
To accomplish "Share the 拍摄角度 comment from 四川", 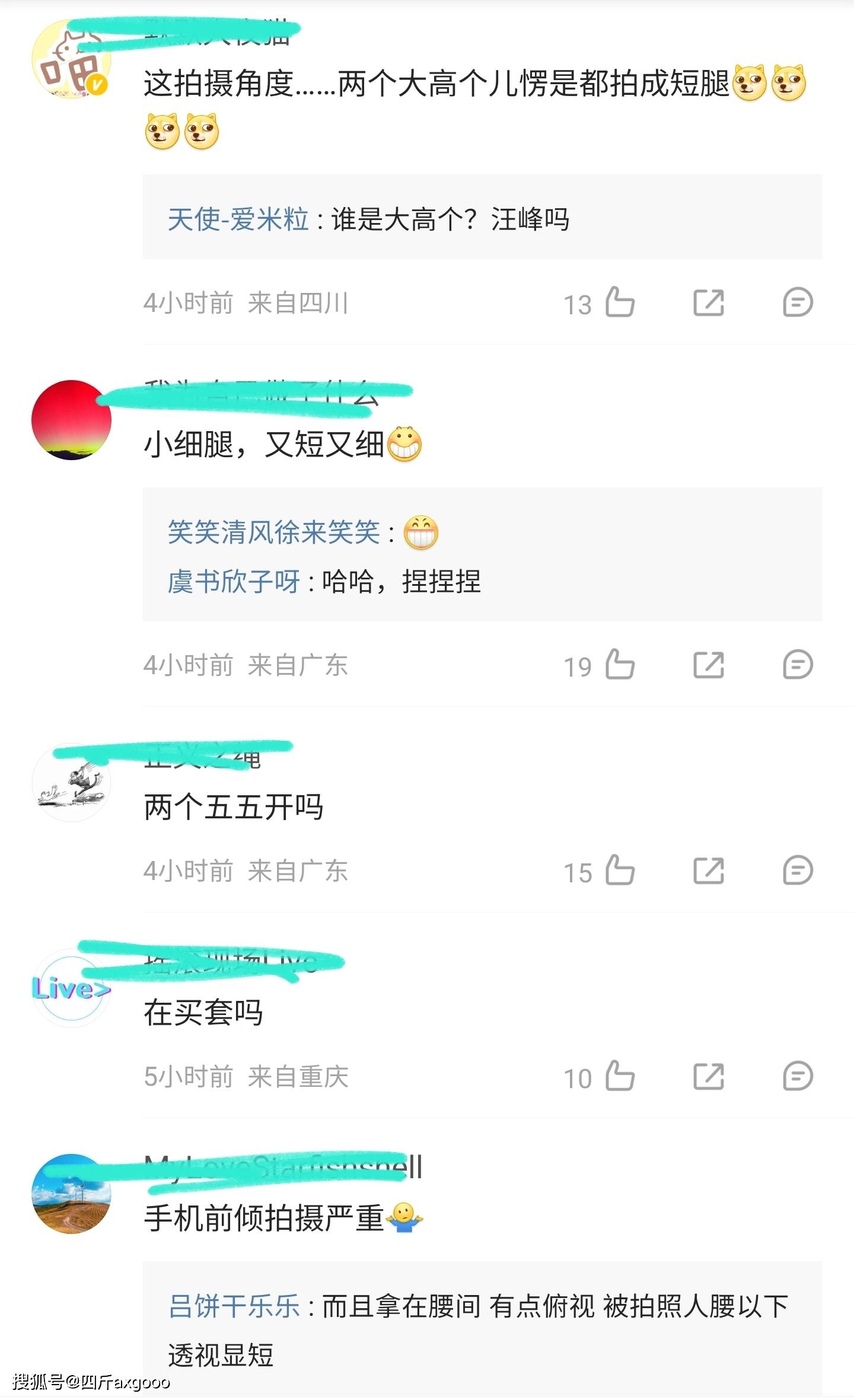I will pos(709,302).
